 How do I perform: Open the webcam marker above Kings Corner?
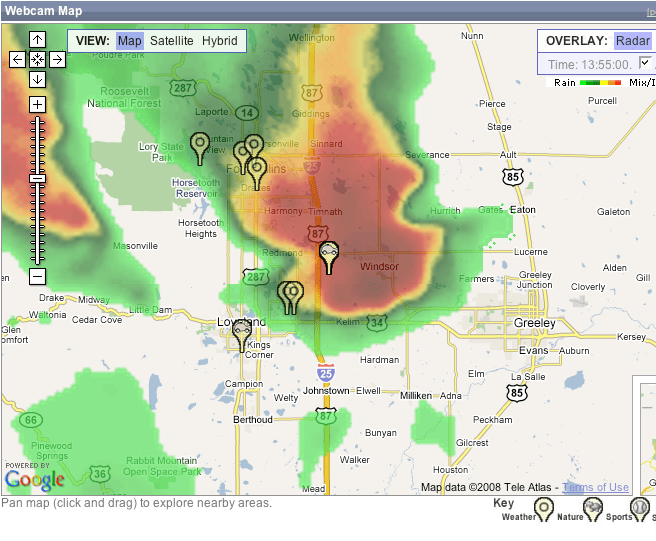pyautogui.click(x=241, y=331)
